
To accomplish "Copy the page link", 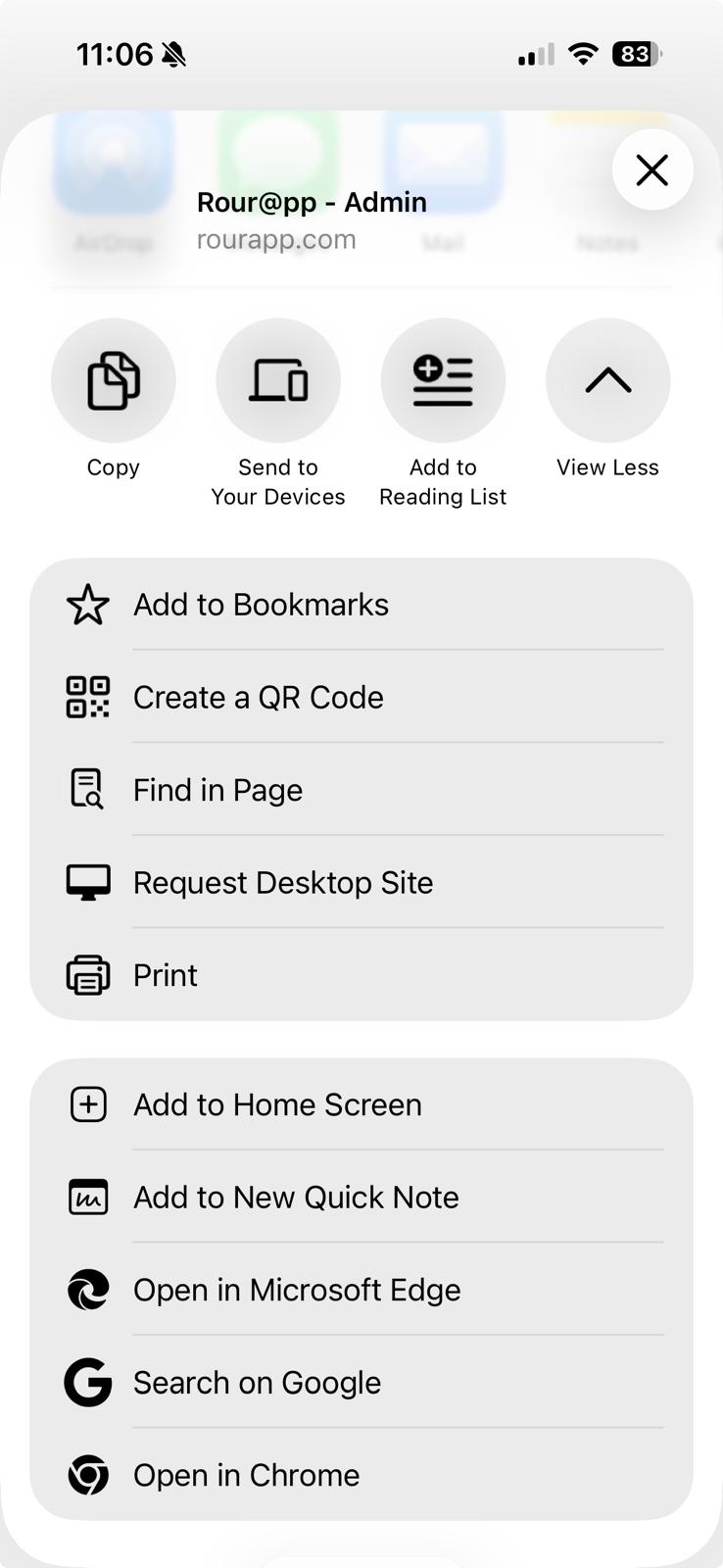I will coord(114,380).
